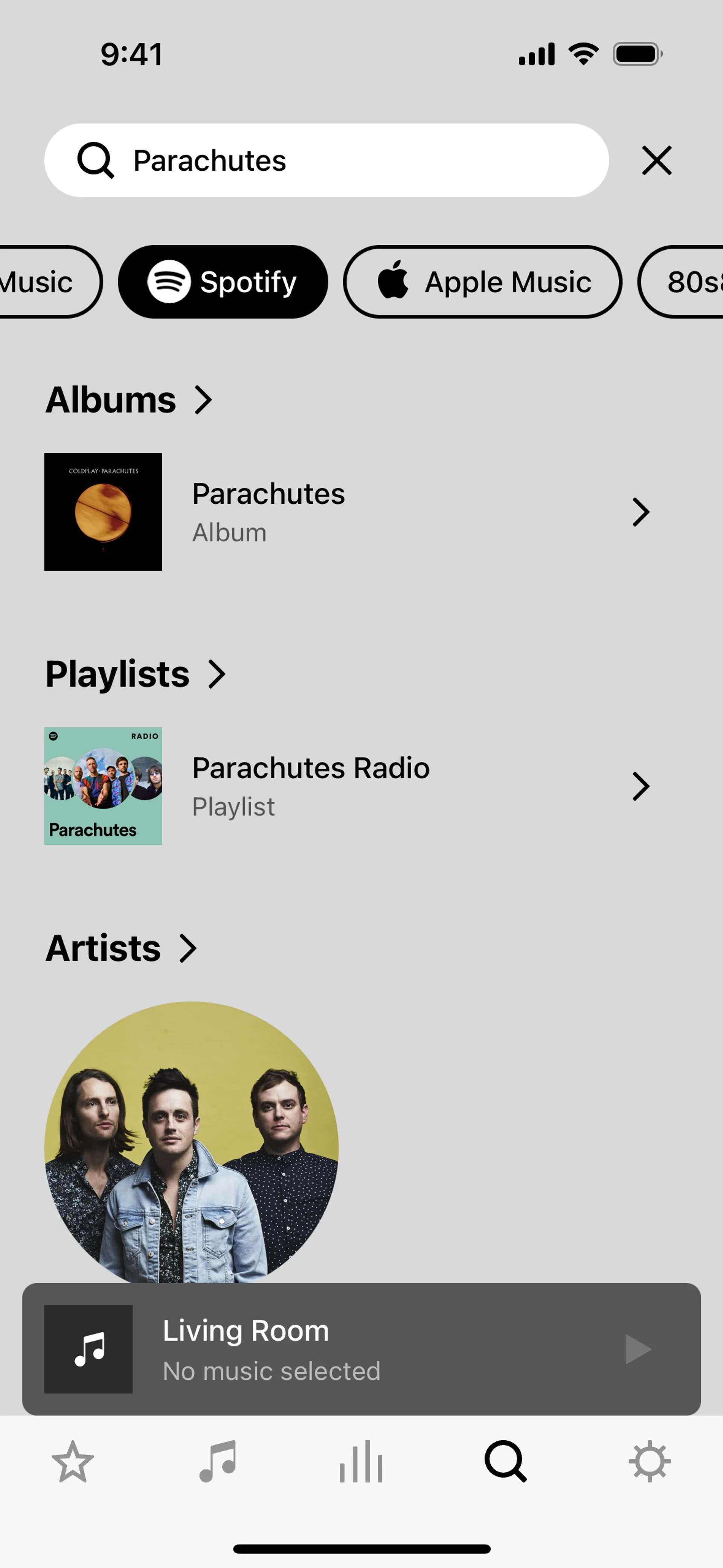
Task: Switch to the favorites star tab
Action: [72, 1461]
